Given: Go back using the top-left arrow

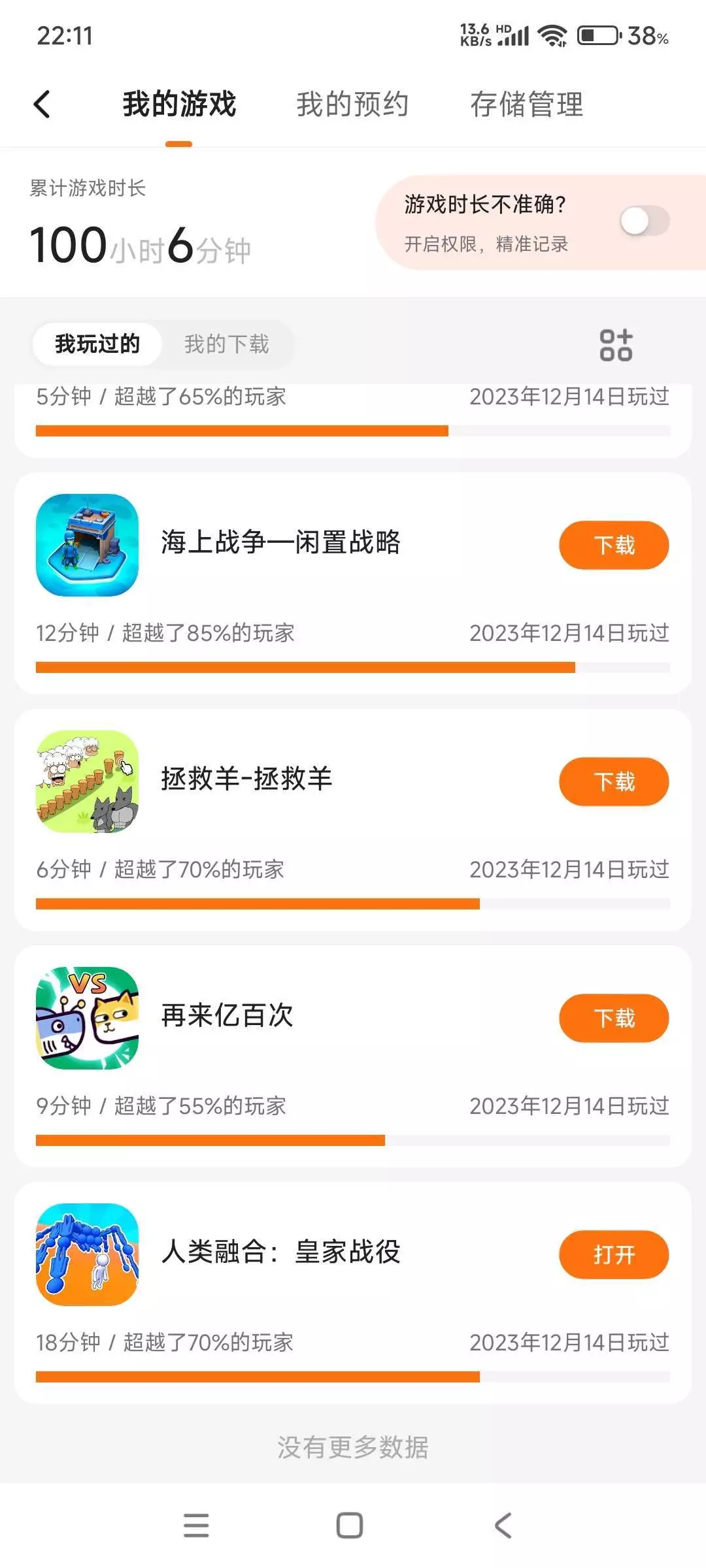Looking at the screenshot, I should pos(42,105).
